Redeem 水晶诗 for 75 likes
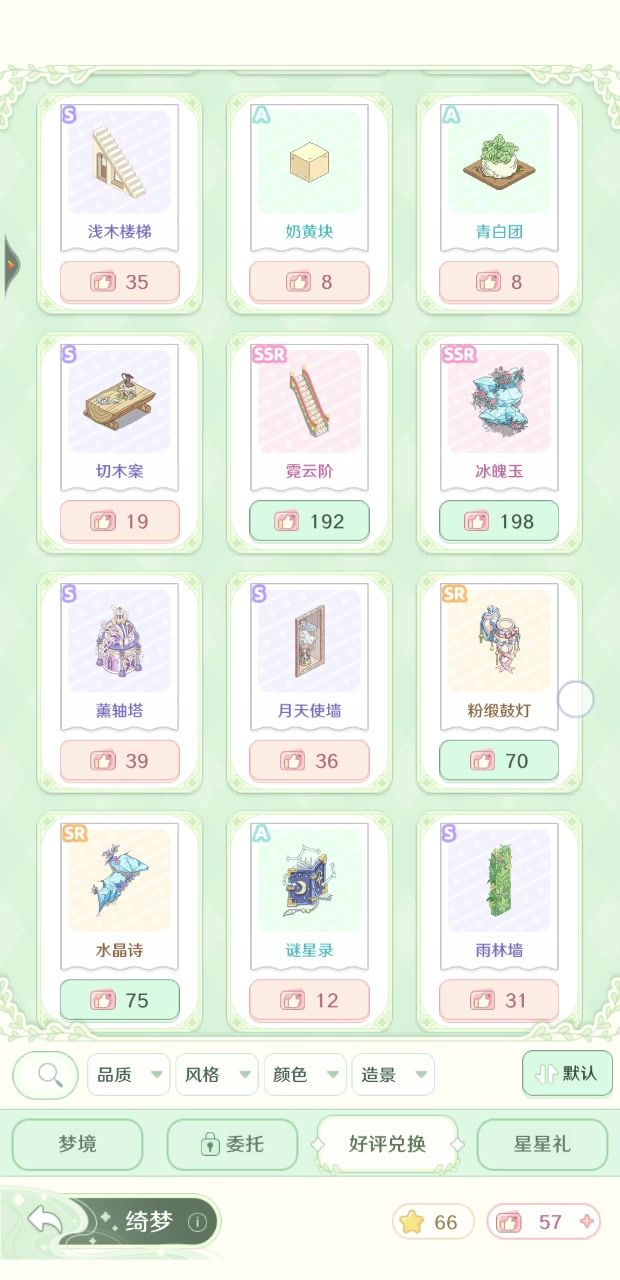620x1280 pixels. tap(120, 1000)
